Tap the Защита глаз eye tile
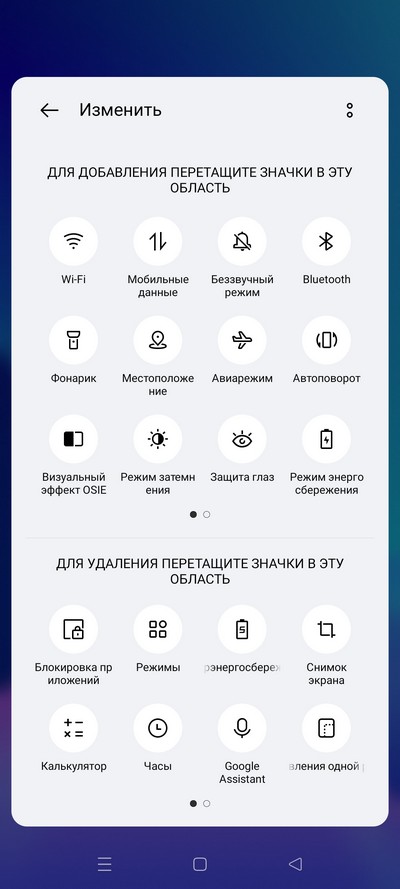 pos(242,439)
